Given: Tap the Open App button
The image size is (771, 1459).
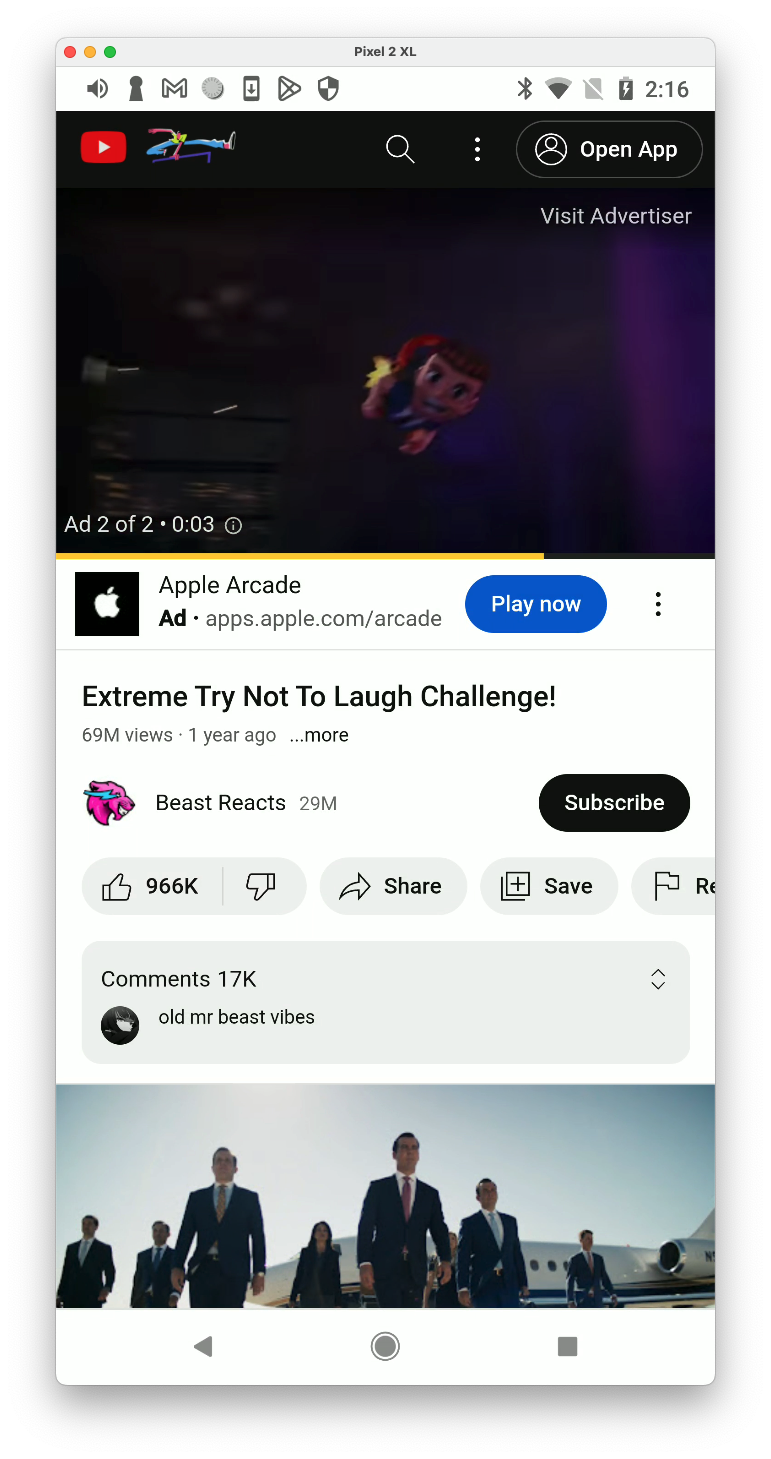Looking at the screenshot, I should (x=609, y=149).
